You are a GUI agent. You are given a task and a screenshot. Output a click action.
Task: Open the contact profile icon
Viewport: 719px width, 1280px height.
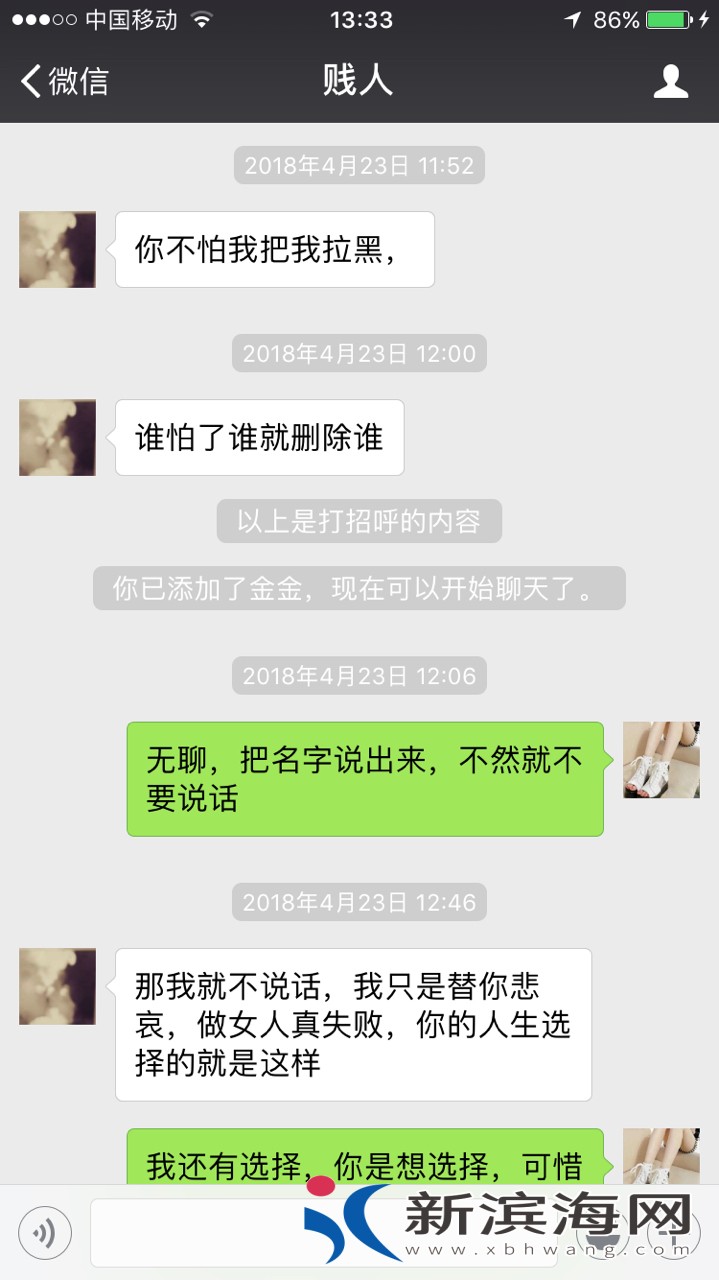pos(670,81)
